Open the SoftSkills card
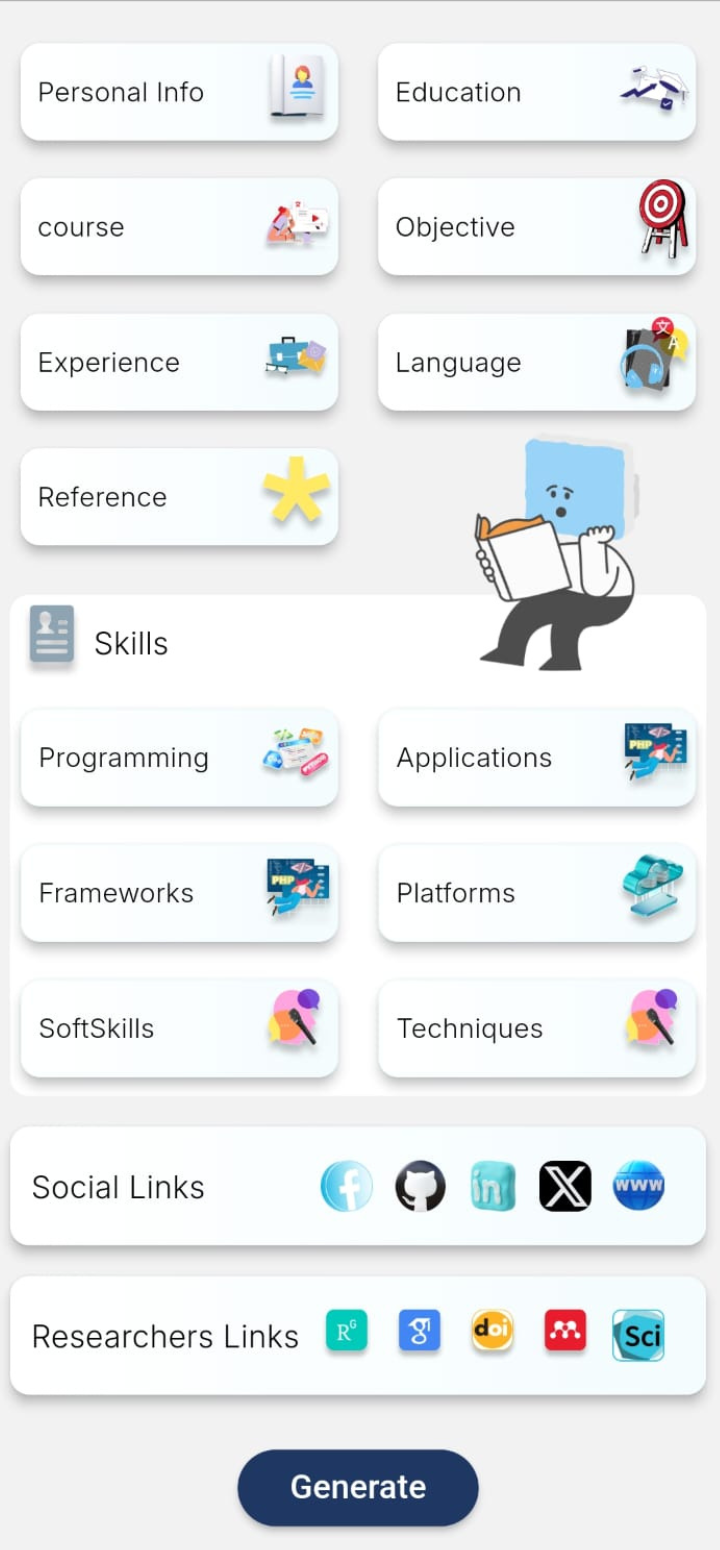This screenshot has height=1550, width=720. pyautogui.click(x=179, y=1028)
